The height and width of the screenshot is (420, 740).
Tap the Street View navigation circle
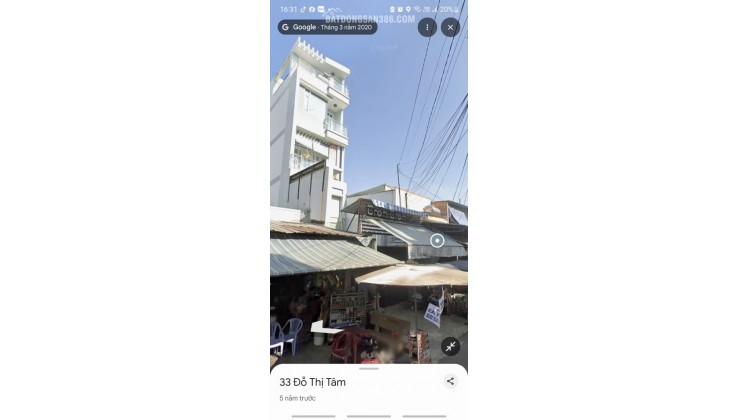(437, 240)
